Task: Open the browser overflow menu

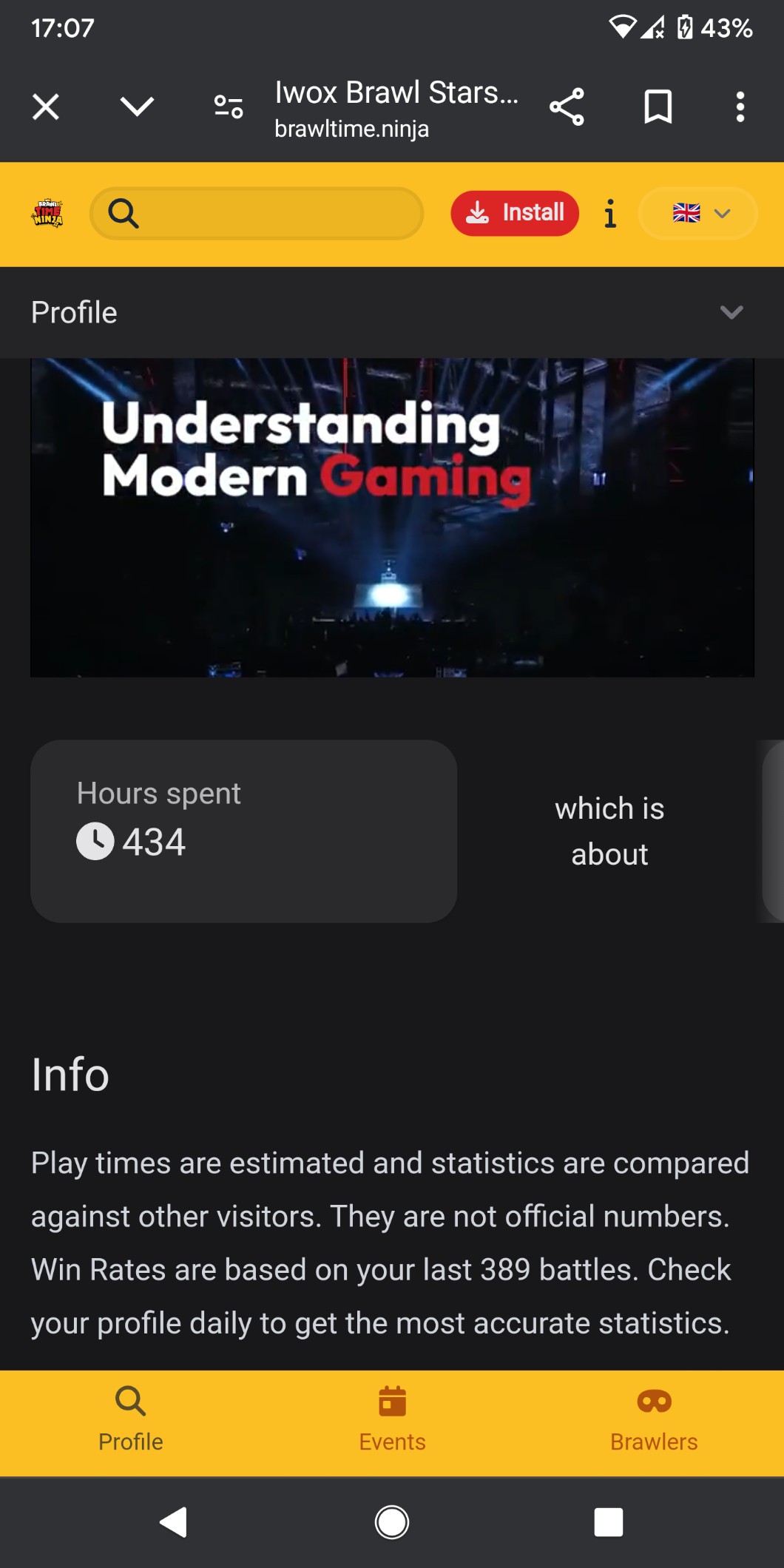Action: (740, 107)
